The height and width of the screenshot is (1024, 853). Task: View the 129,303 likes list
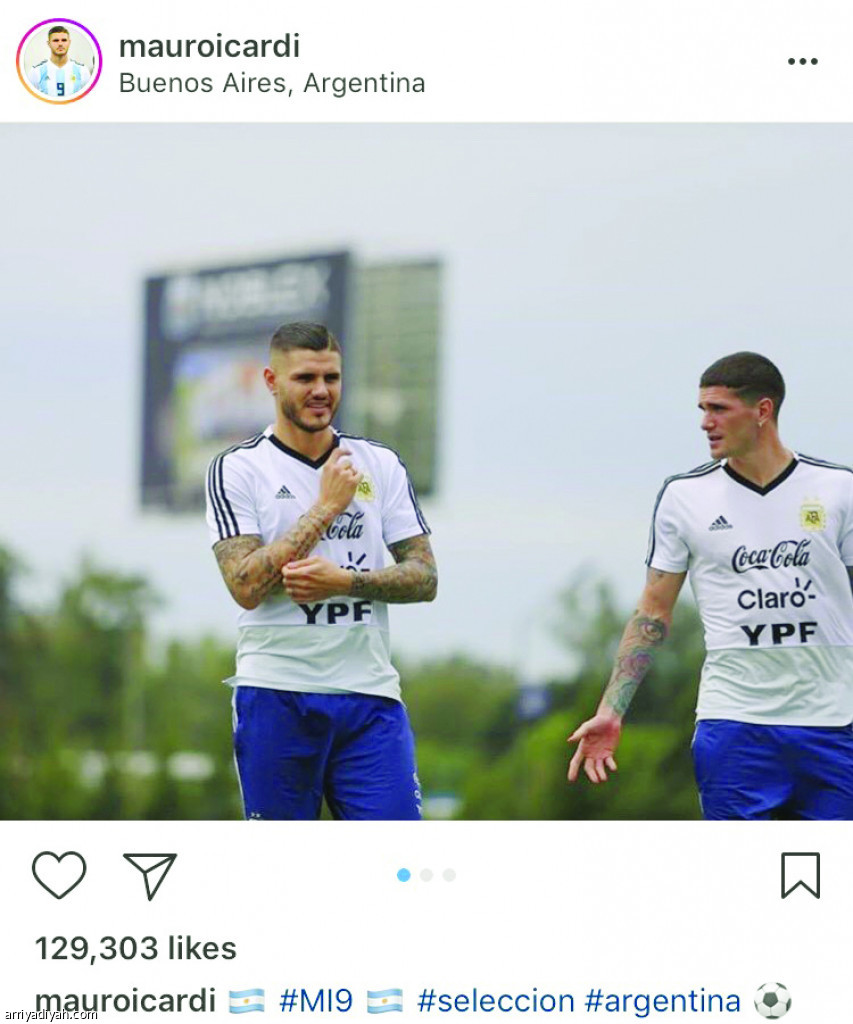click(x=136, y=948)
